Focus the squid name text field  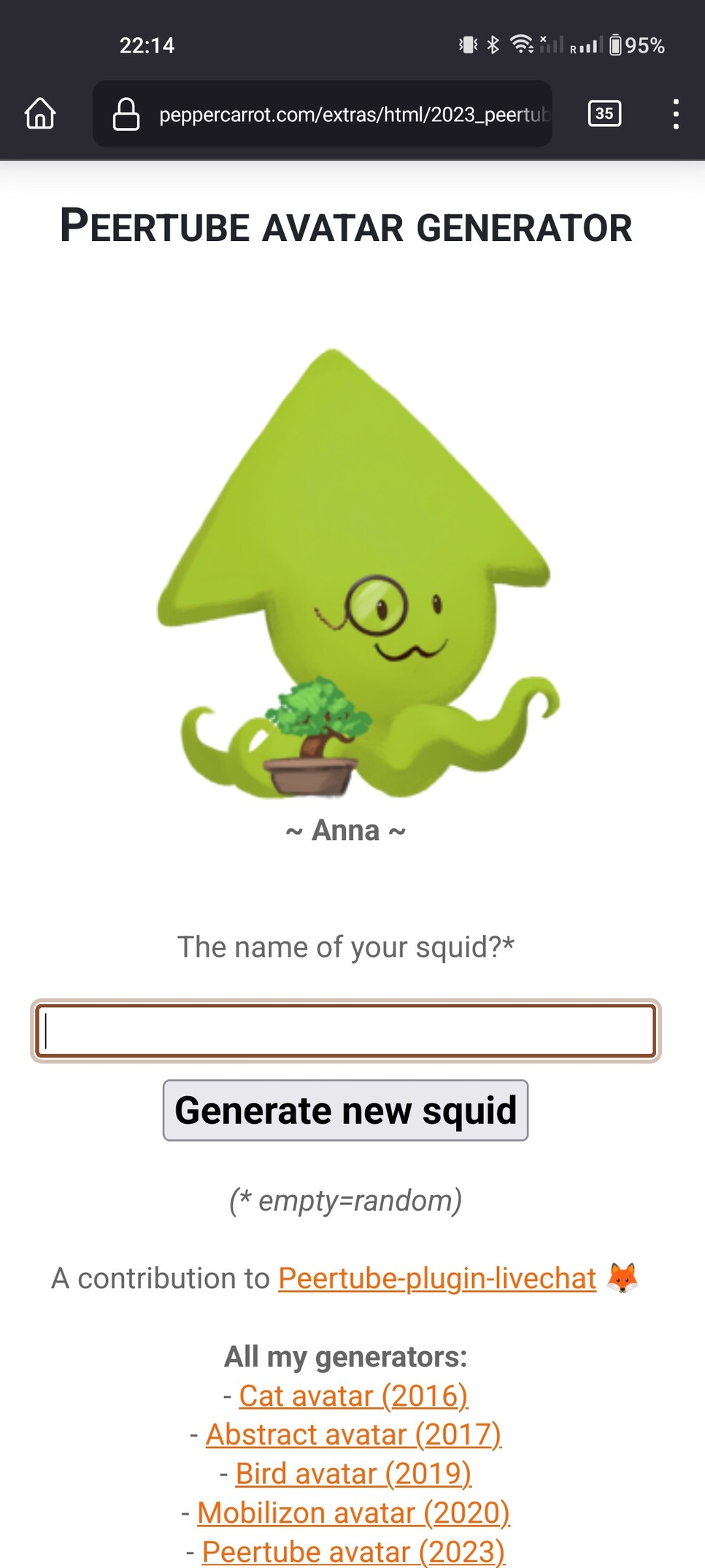point(346,1030)
